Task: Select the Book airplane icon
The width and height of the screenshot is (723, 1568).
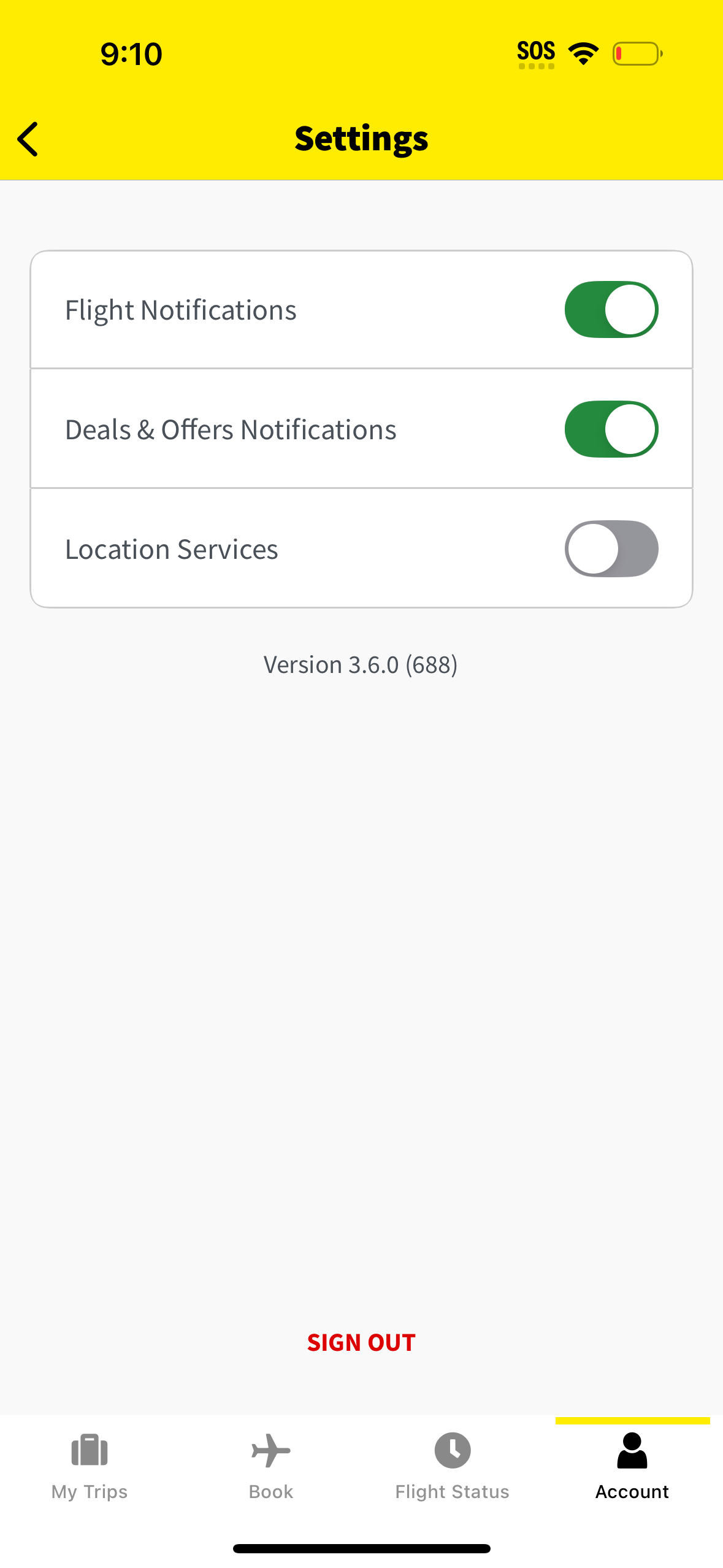Action: point(270,1451)
